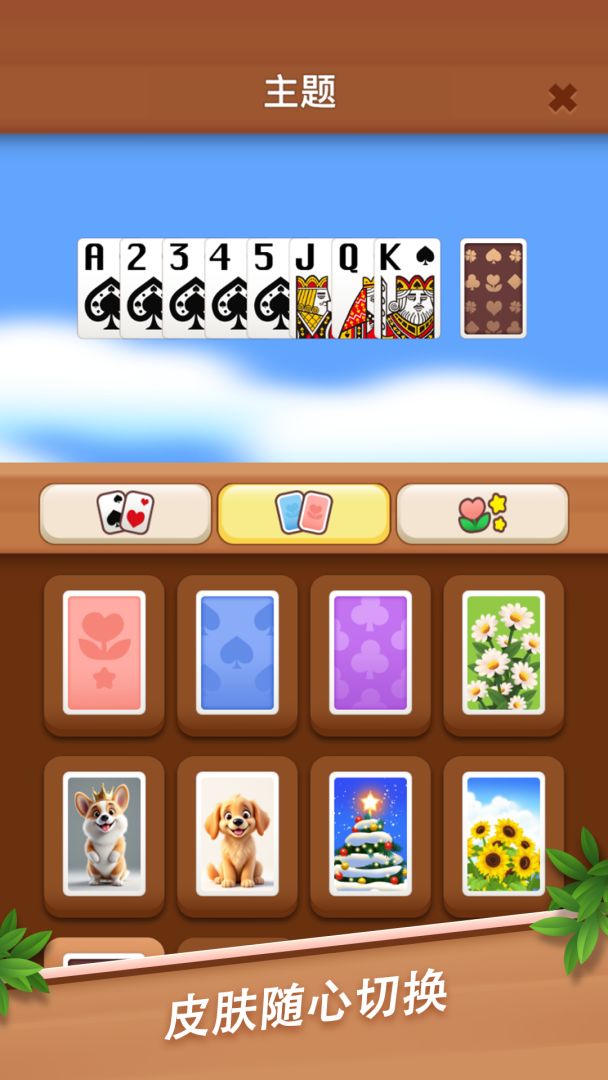
Task: Switch to the card faces tab
Action: coord(126,513)
